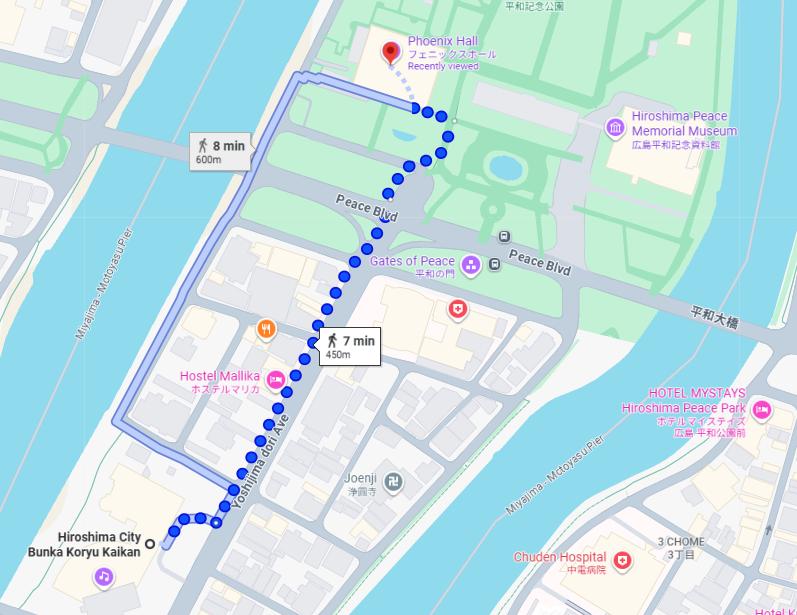Tap the restaurant marker near Yoshijima-dori Ave

tap(266, 327)
